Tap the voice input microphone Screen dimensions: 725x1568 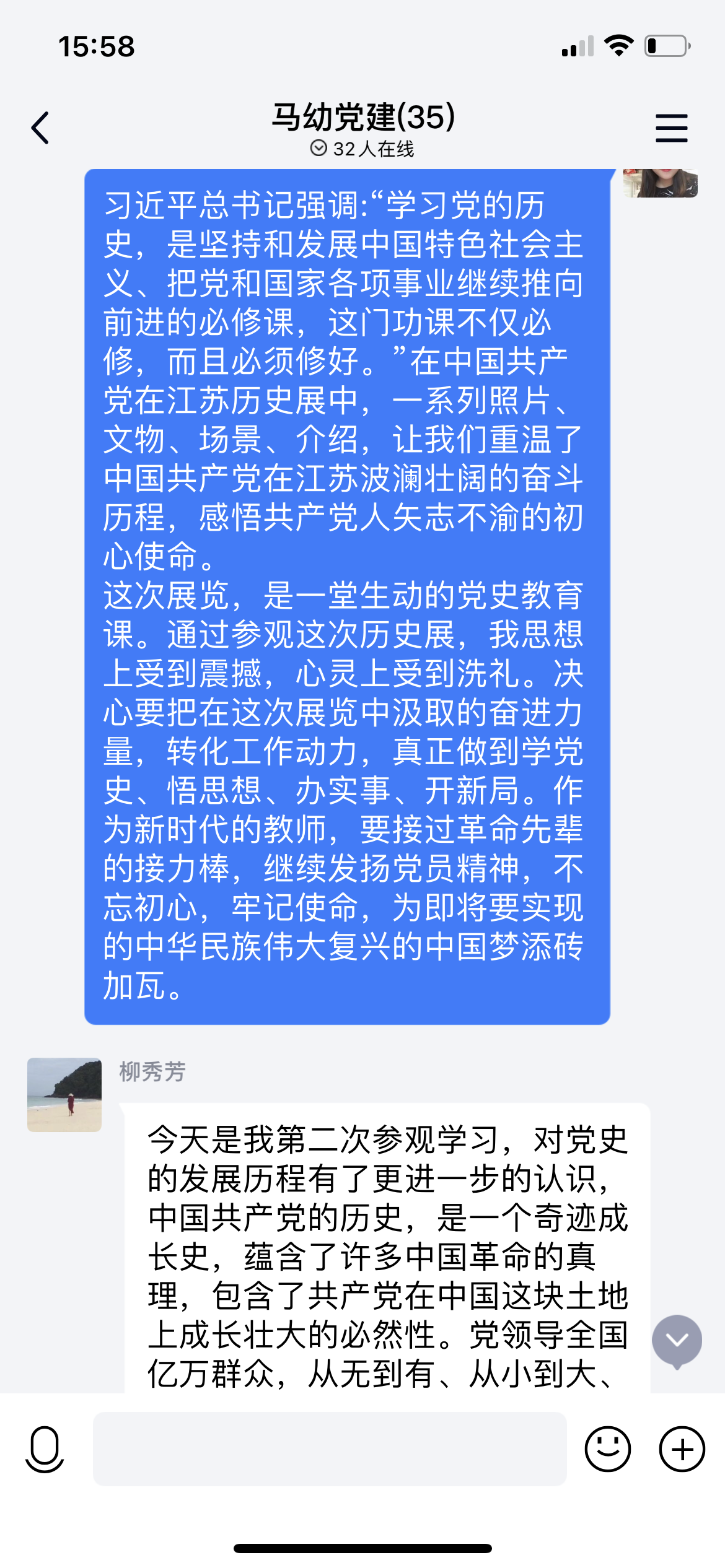tap(45, 1449)
